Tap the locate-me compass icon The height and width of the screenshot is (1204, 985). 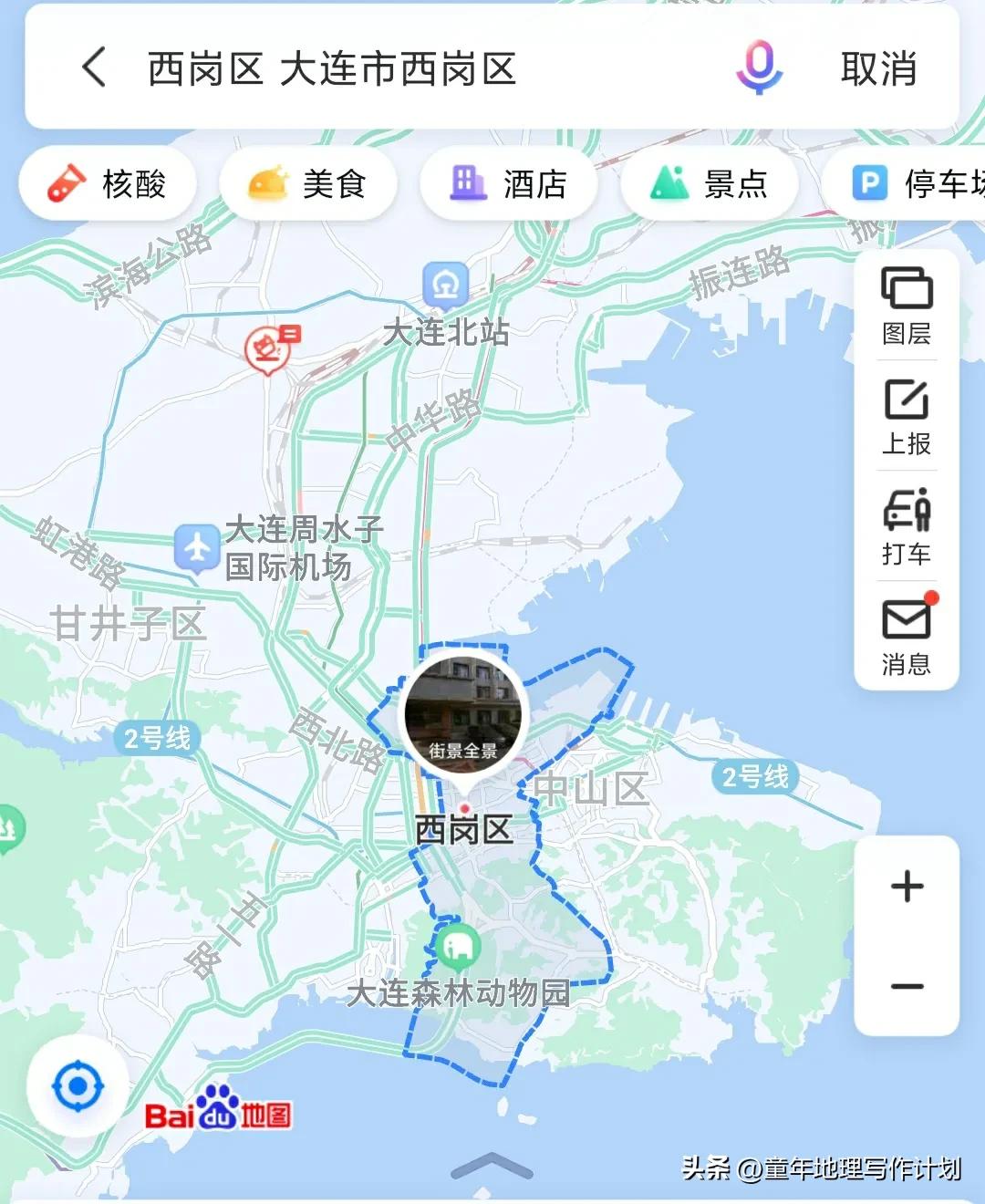80,1085
